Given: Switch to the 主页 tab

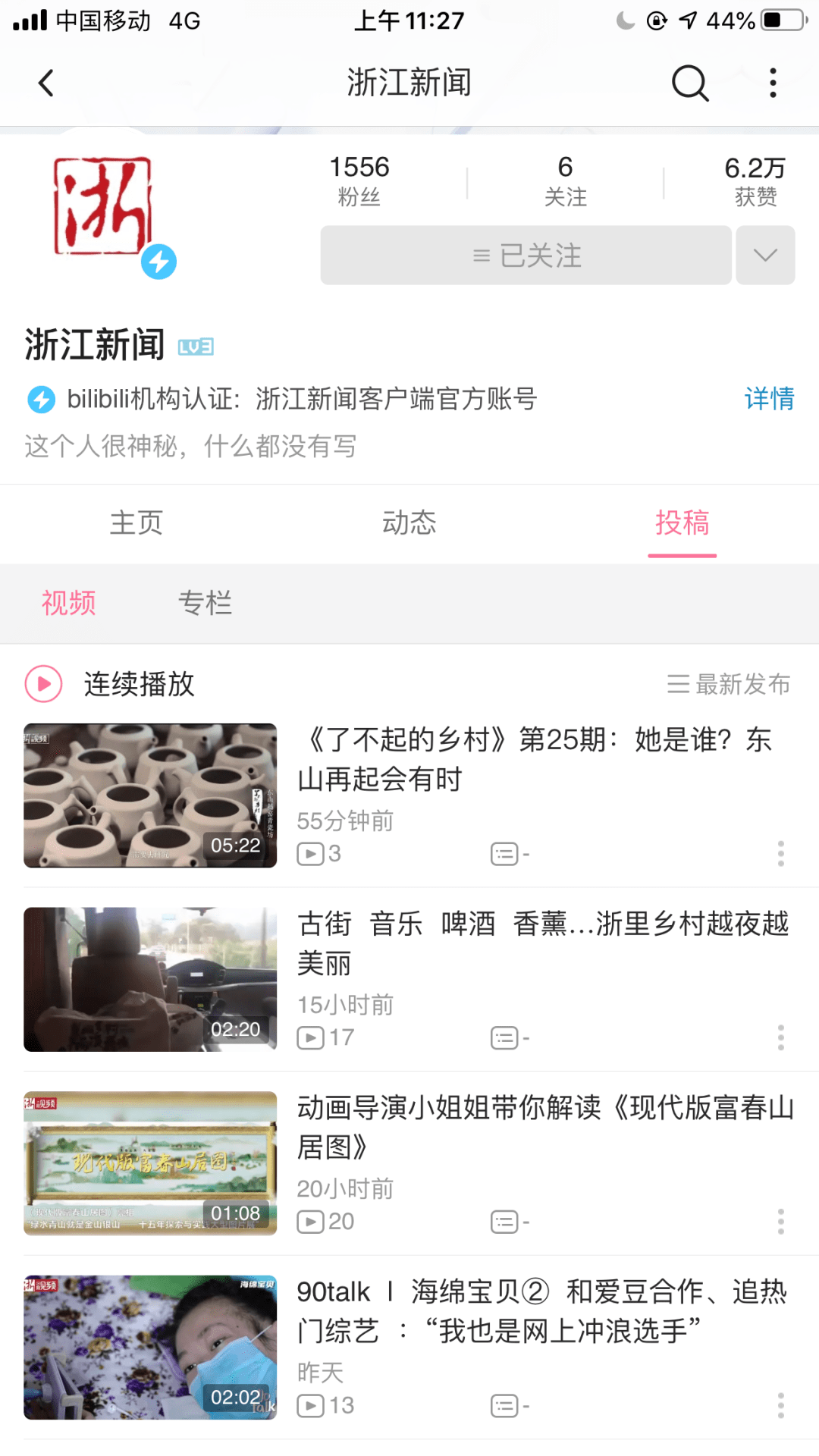Looking at the screenshot, I should 136,522.
